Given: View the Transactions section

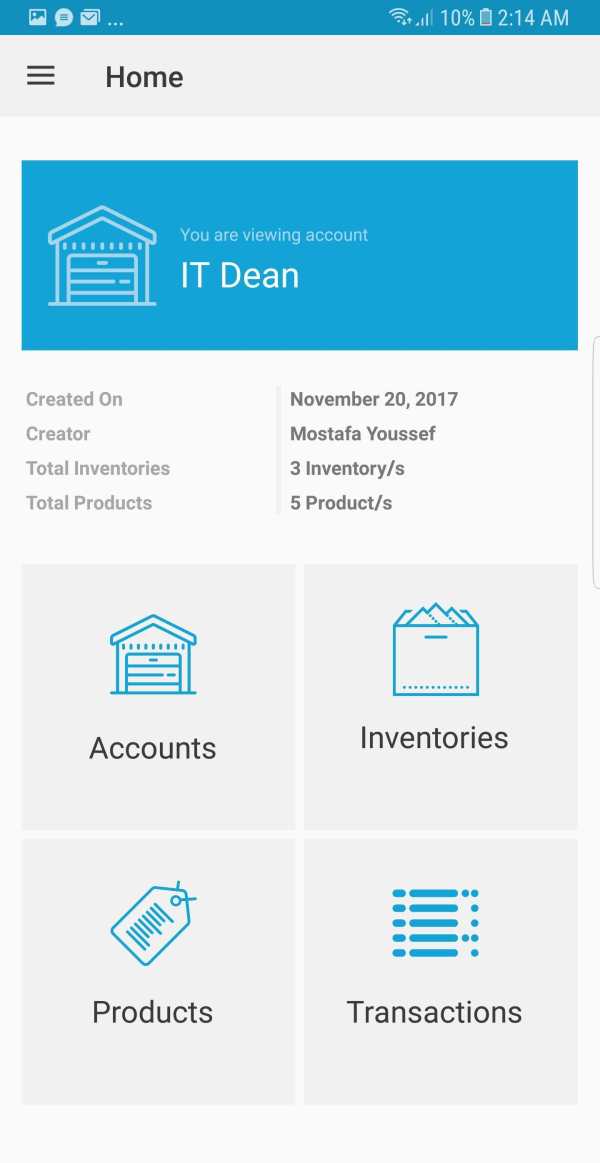Looking at the screenshot, I should (x=441, y=972).
